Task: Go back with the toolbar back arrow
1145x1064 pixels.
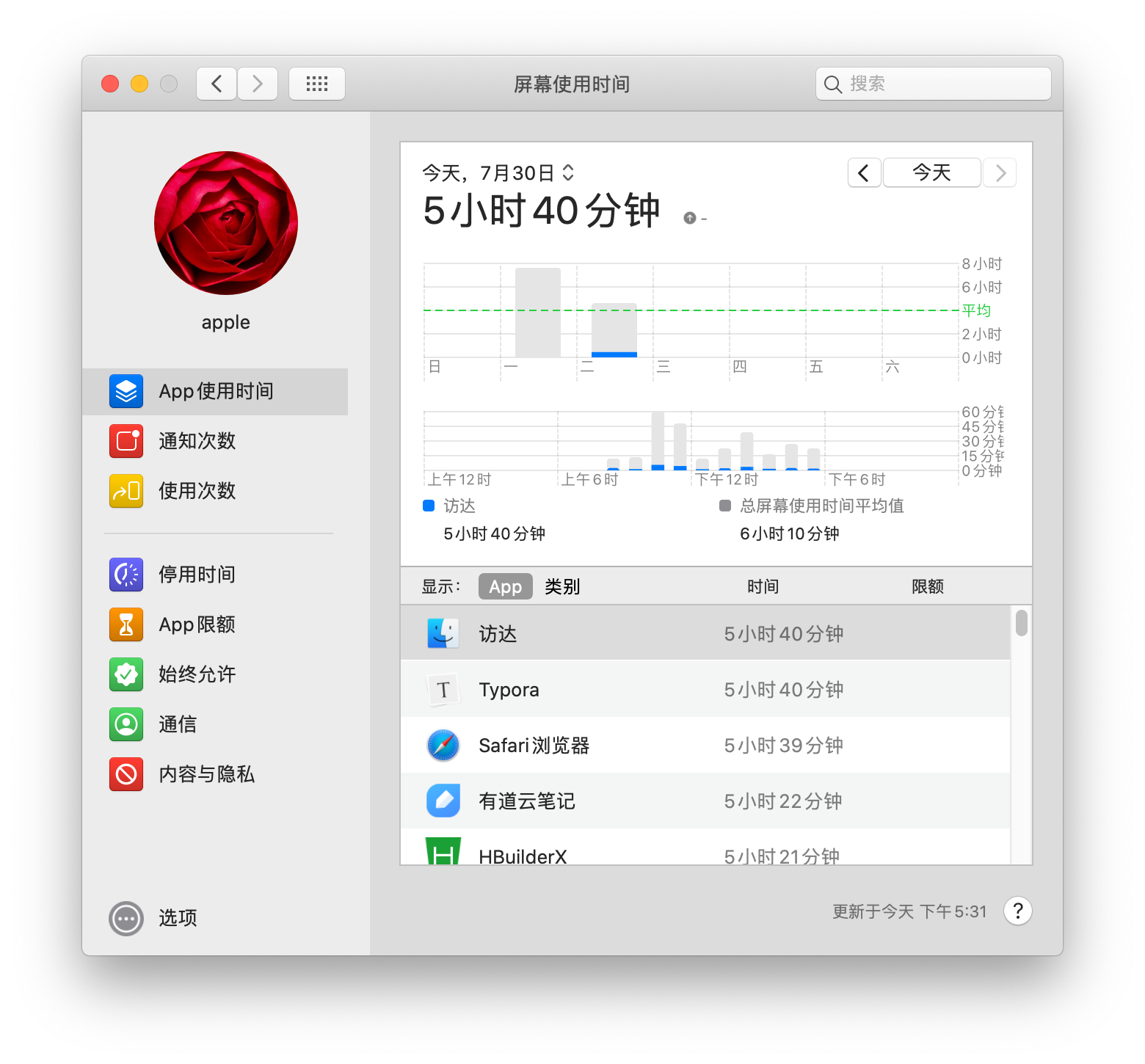Action: point(217,84)
